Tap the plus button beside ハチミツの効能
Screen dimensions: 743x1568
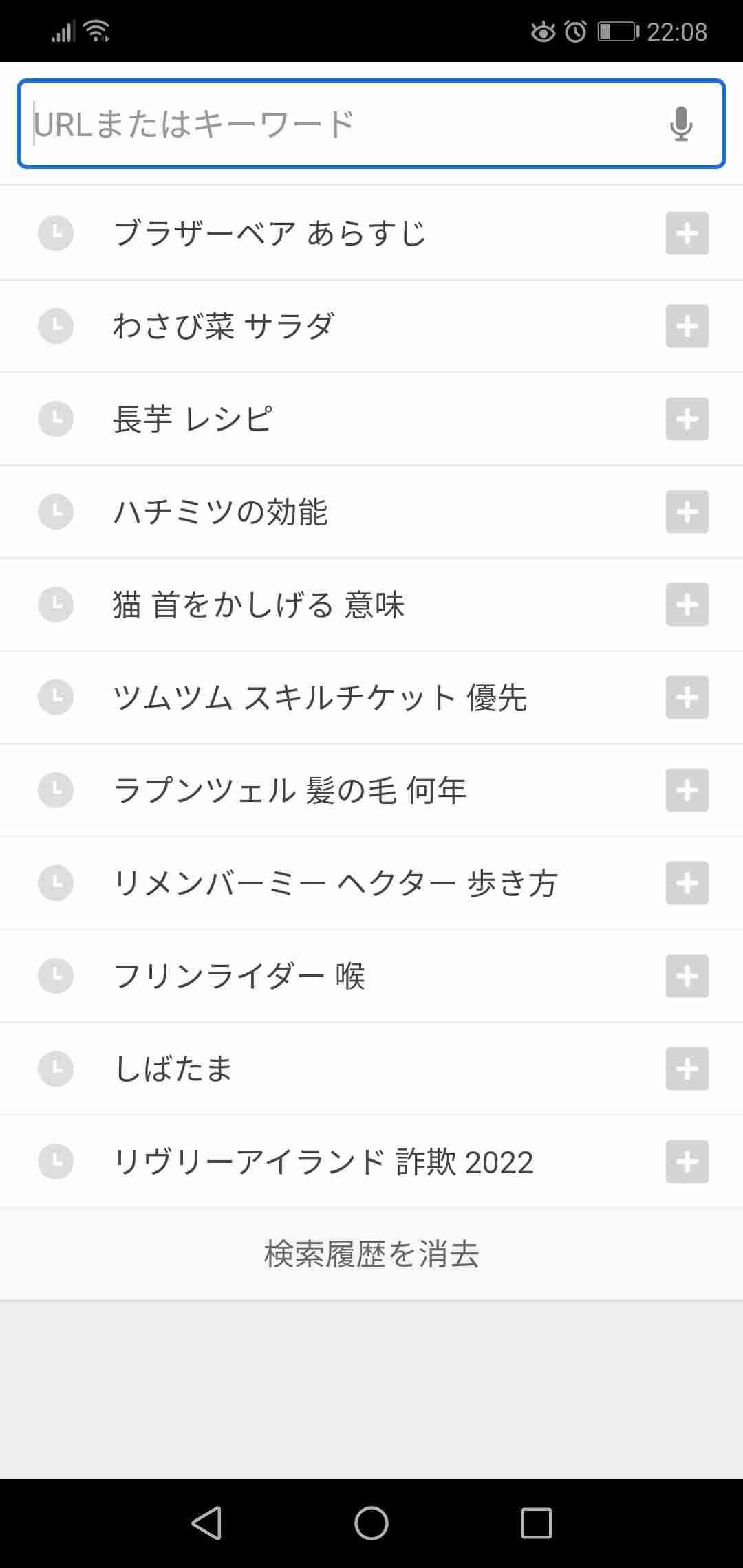pyautogui.click(x=687, y=512)
